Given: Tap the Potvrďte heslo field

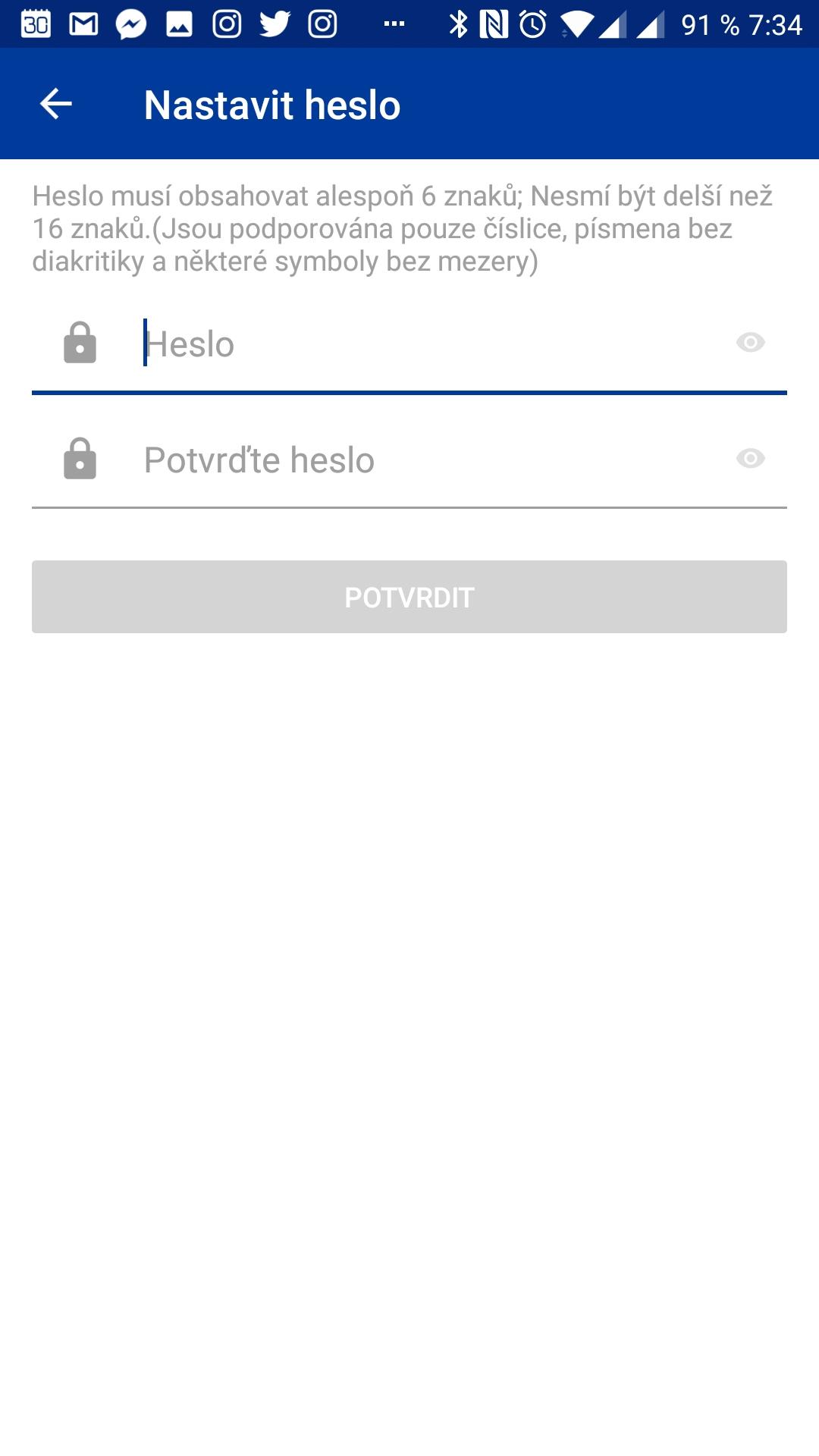Looking at the screenshot, I should point(431,460).
